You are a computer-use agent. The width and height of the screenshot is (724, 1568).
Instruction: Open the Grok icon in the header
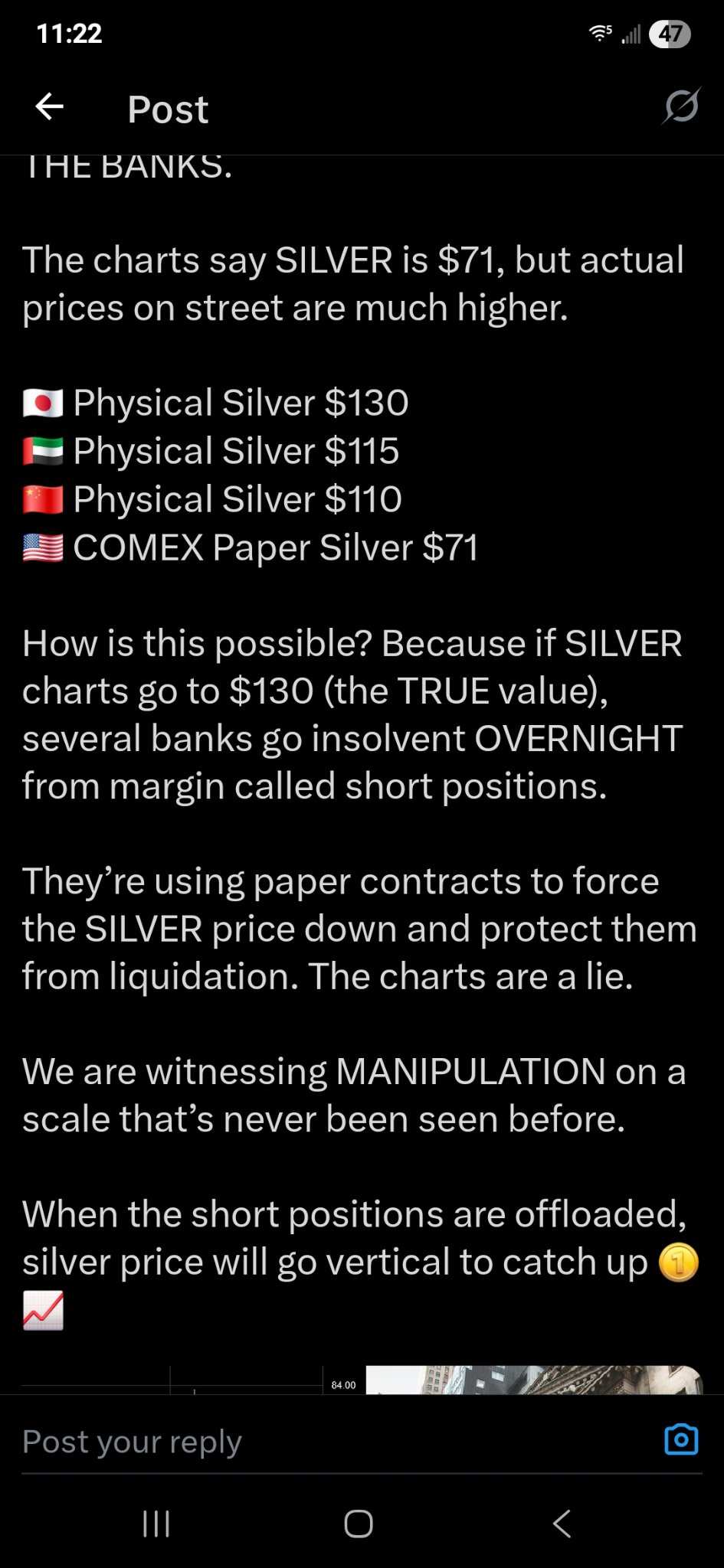(681, 106)
